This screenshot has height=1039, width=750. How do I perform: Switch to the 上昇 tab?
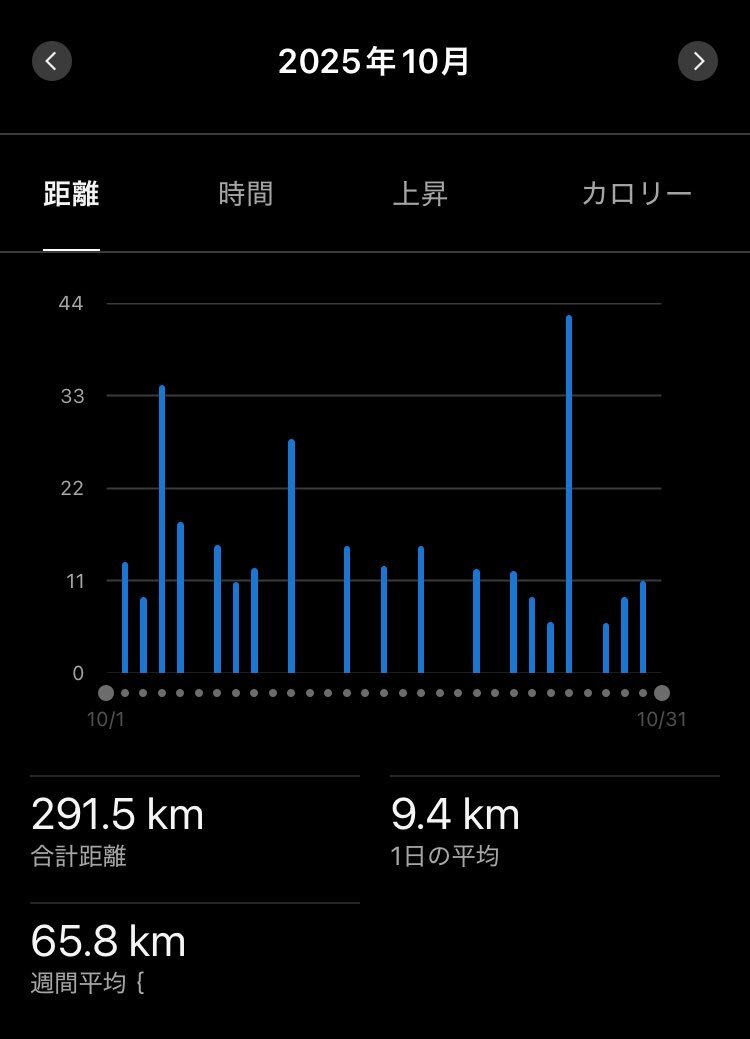pos(420,194)
